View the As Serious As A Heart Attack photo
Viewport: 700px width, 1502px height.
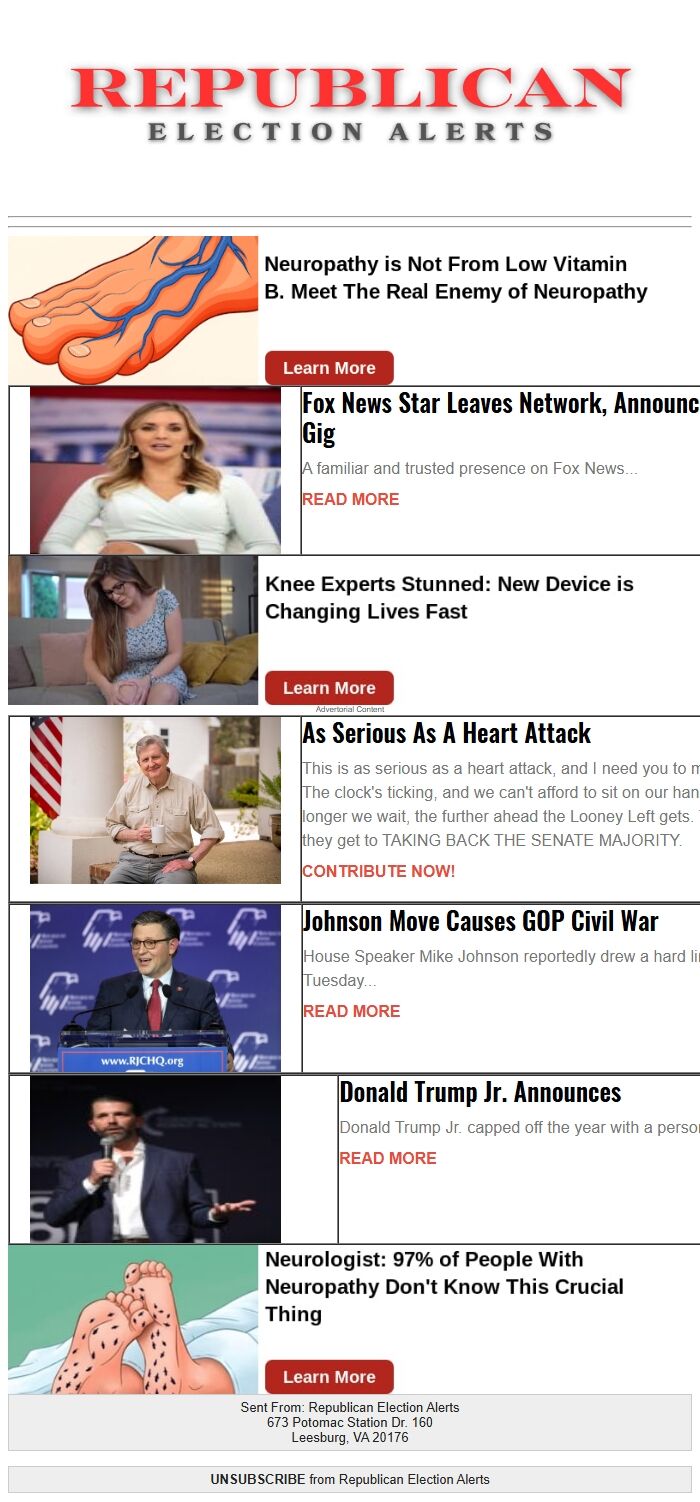[155, 800]
